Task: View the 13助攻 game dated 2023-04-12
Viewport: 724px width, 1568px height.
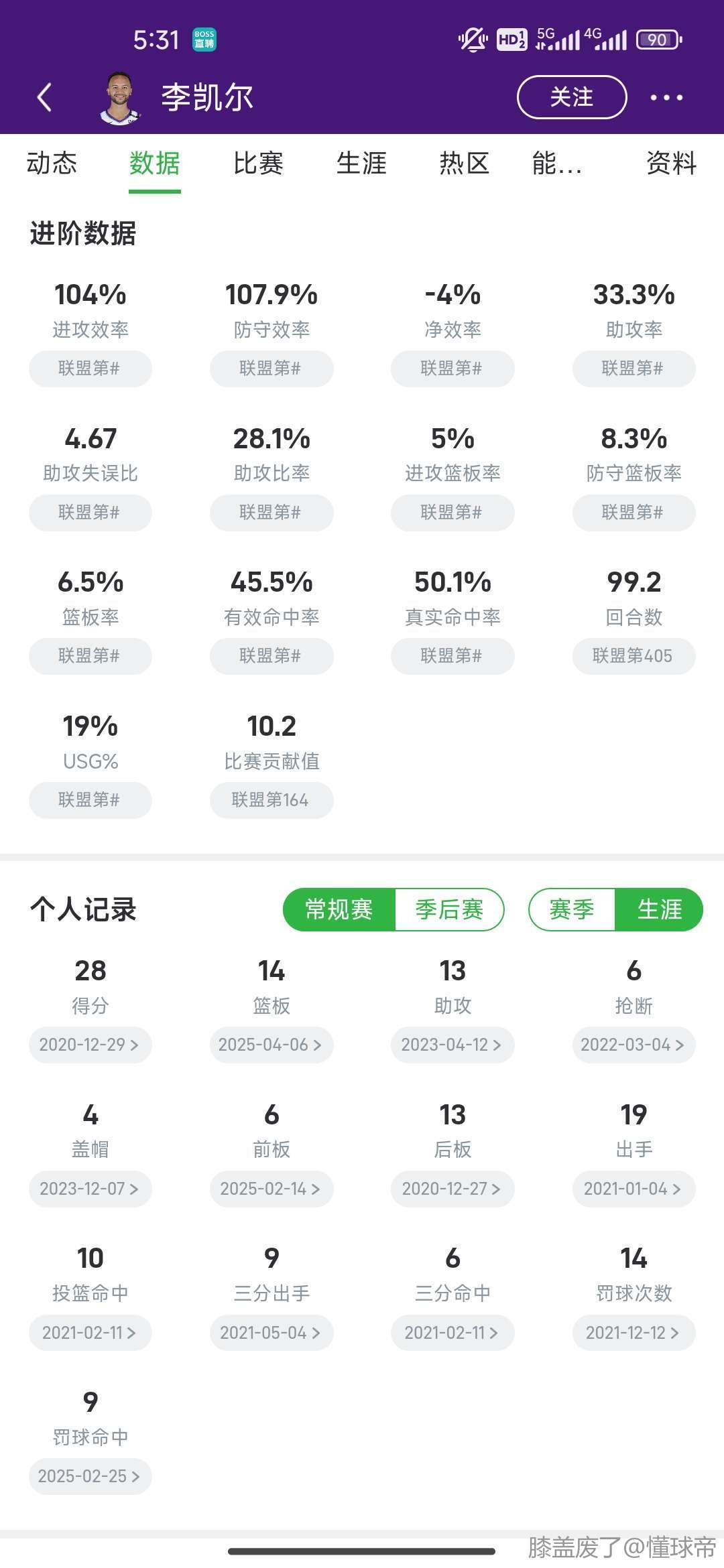Action: (x=452, y=1045)
